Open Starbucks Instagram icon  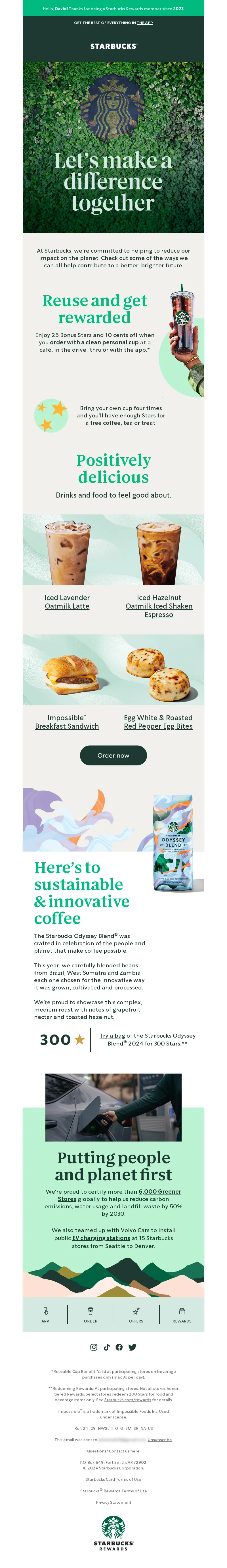coord(93,1347)
